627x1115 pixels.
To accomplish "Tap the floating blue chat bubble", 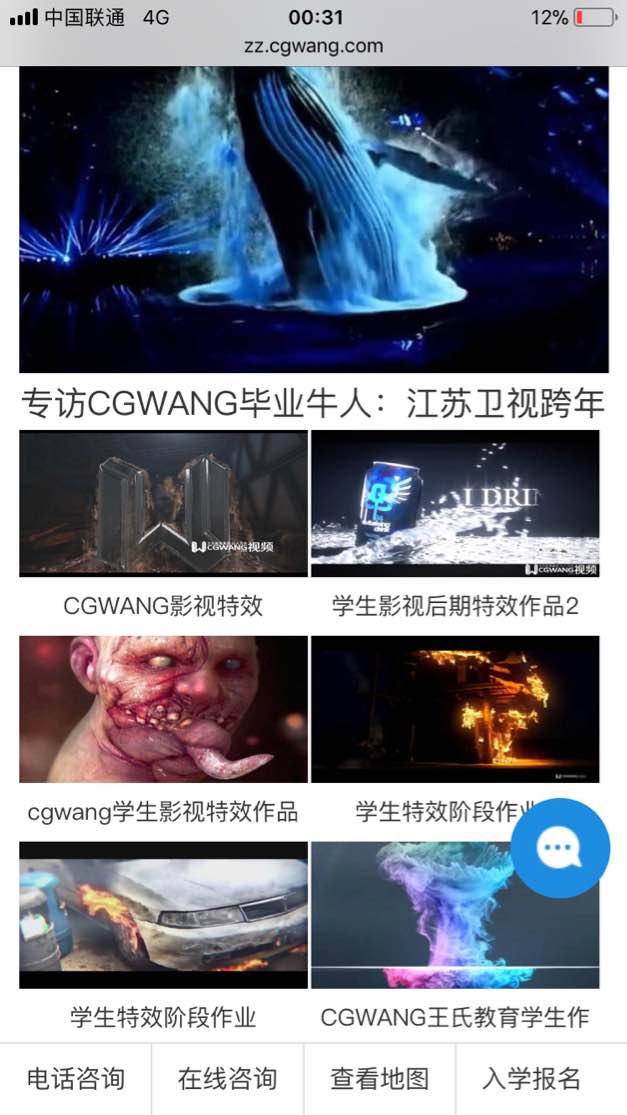I will [x=560, y=849].
